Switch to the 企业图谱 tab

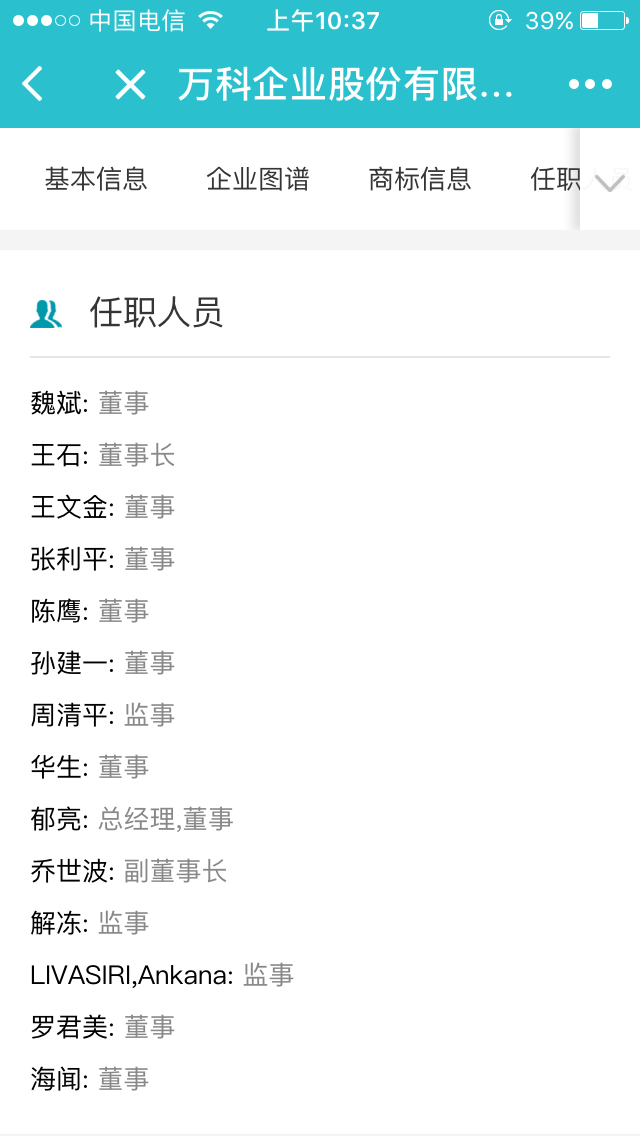point(258,180)
